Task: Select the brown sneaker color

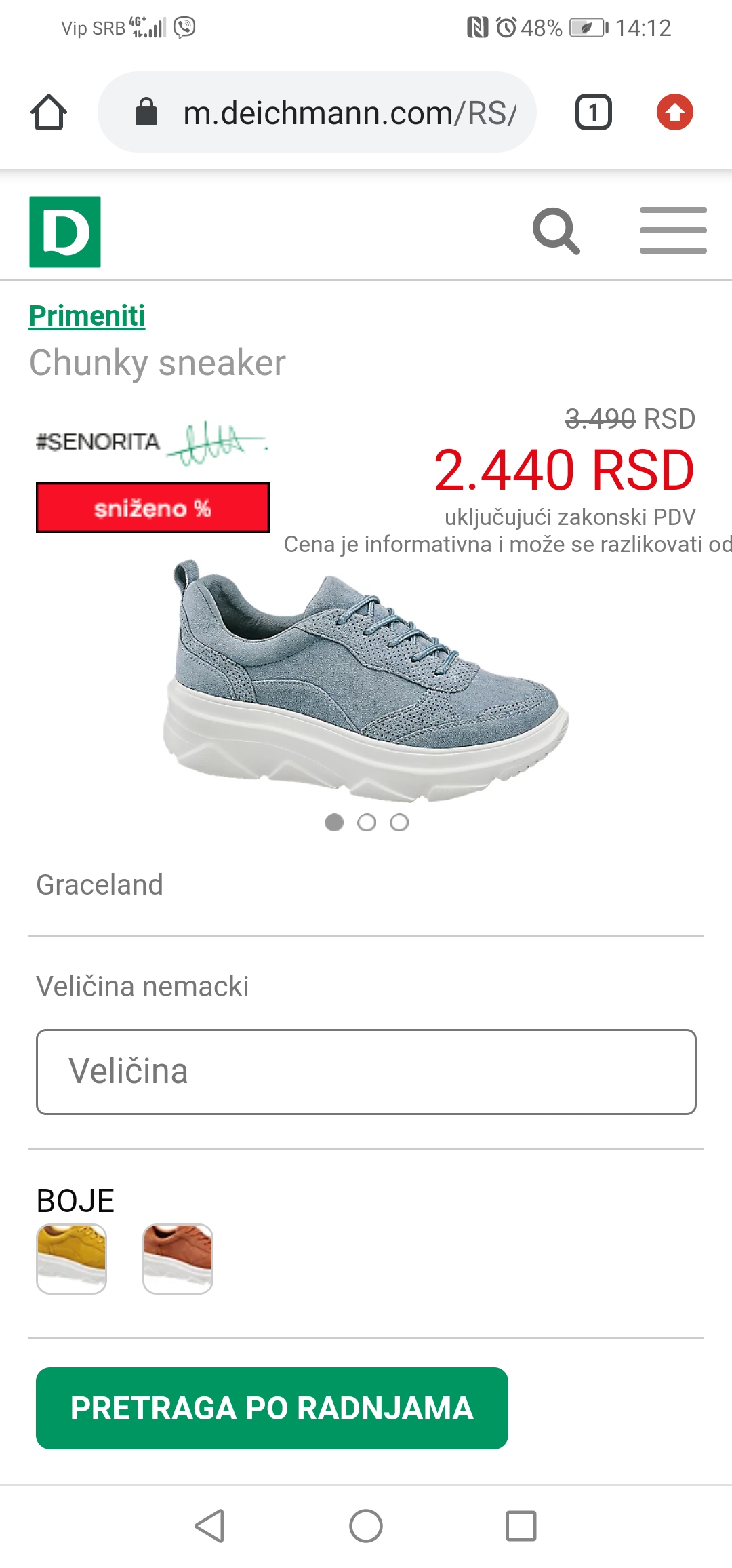Action: coord(178,1259)
